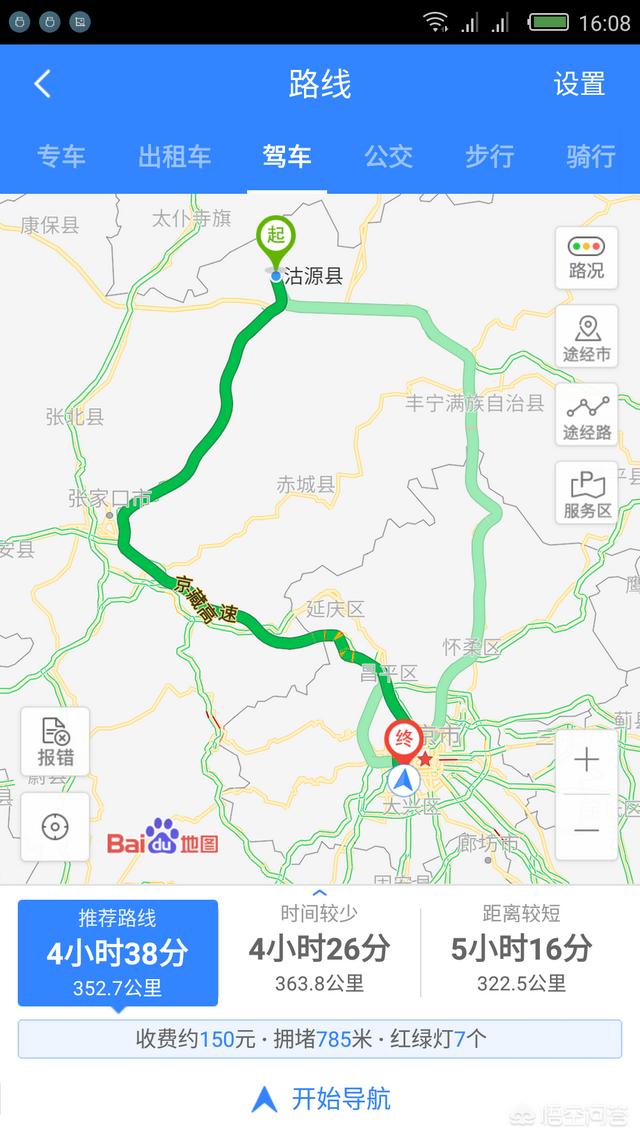The height and width of the screenshot is (1138, 640).
Task: Zoom in the map with plus
Action: point(586,760)
